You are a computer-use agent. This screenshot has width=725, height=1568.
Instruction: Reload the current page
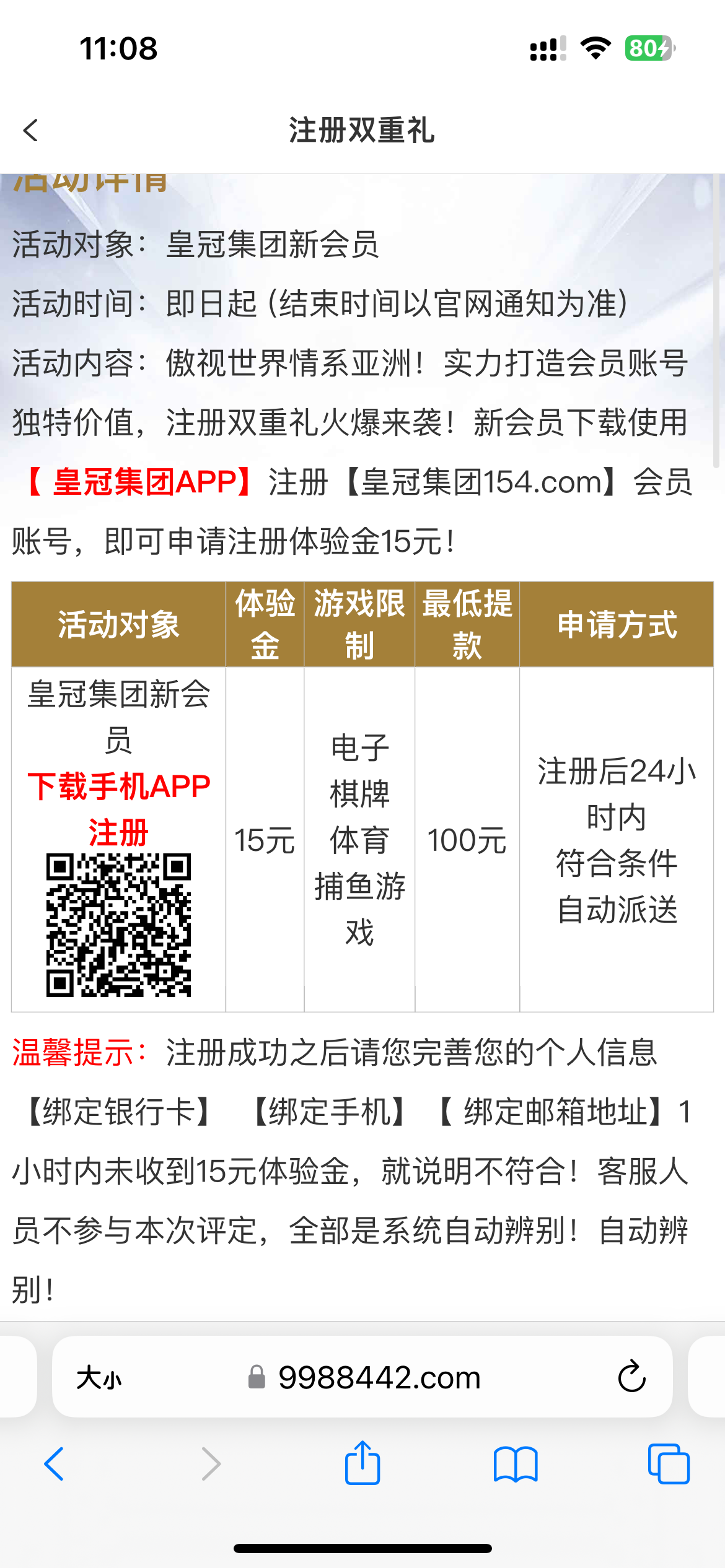[631, 1377]
